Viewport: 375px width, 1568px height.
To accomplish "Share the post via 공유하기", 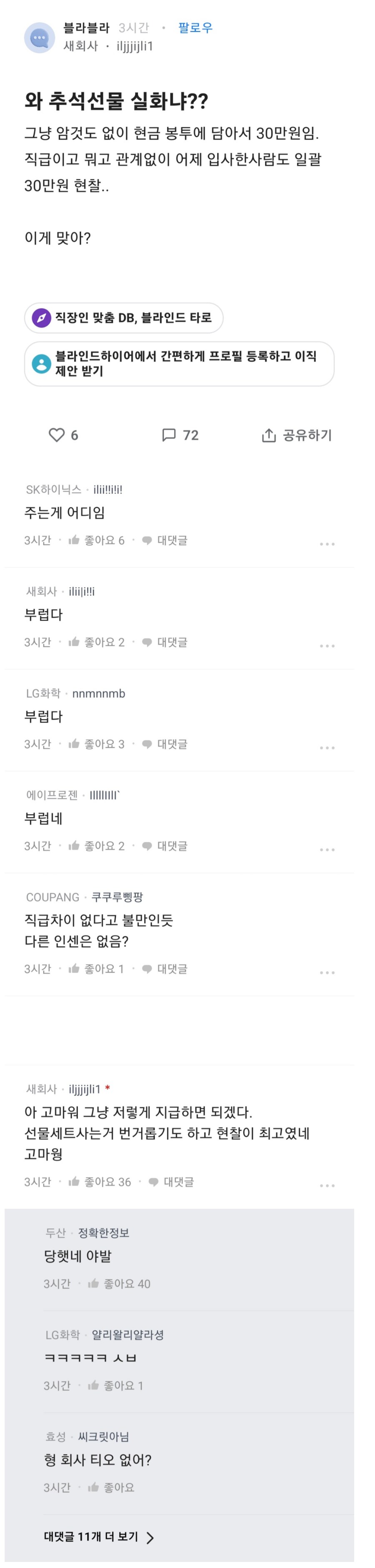I will tap(297, 435).
